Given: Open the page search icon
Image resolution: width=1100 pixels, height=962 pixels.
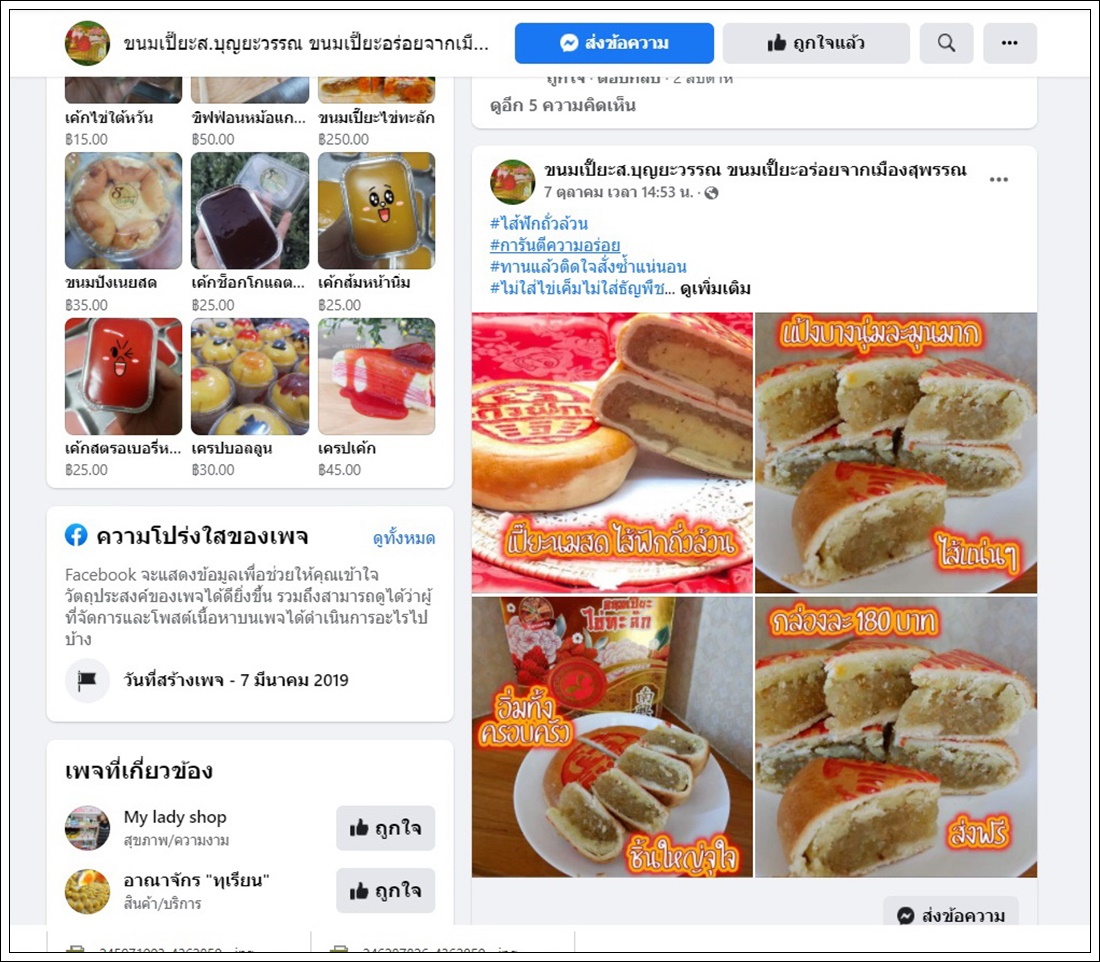Looking at the screenshot, I should [x=946, y=43].
